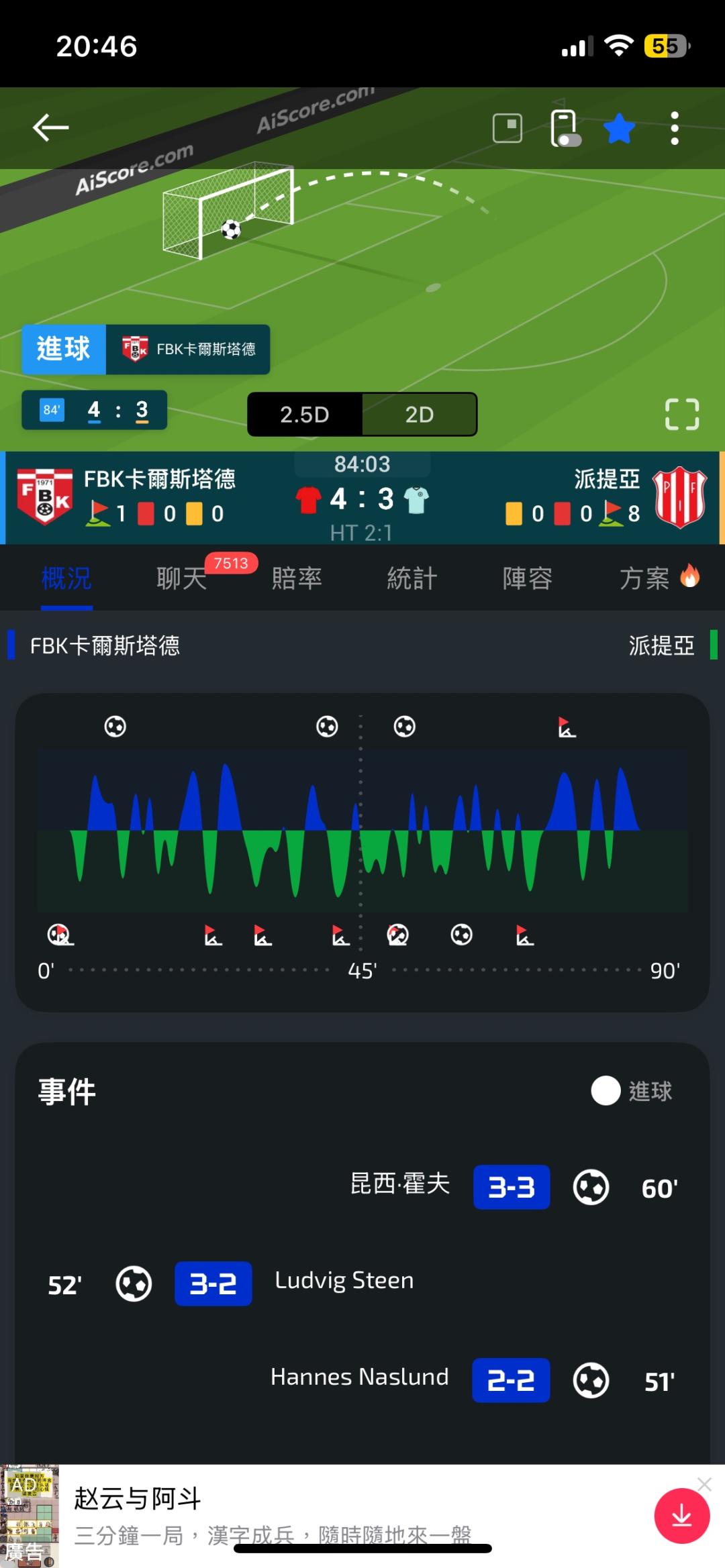Open the 聊天 chat tab
The image size is (725, 1568).
point(182,578)
